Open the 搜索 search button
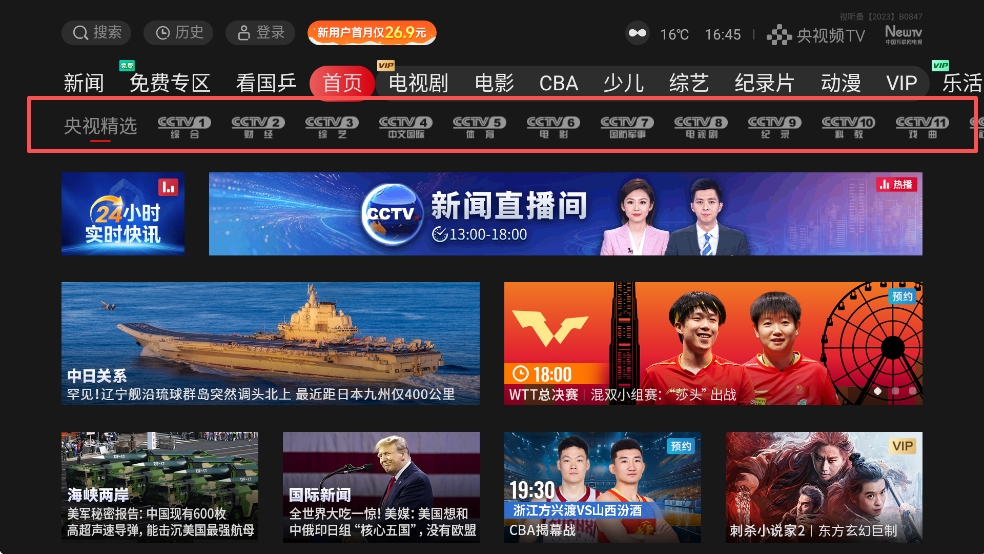The image size is (984, 554). [97, 33]
